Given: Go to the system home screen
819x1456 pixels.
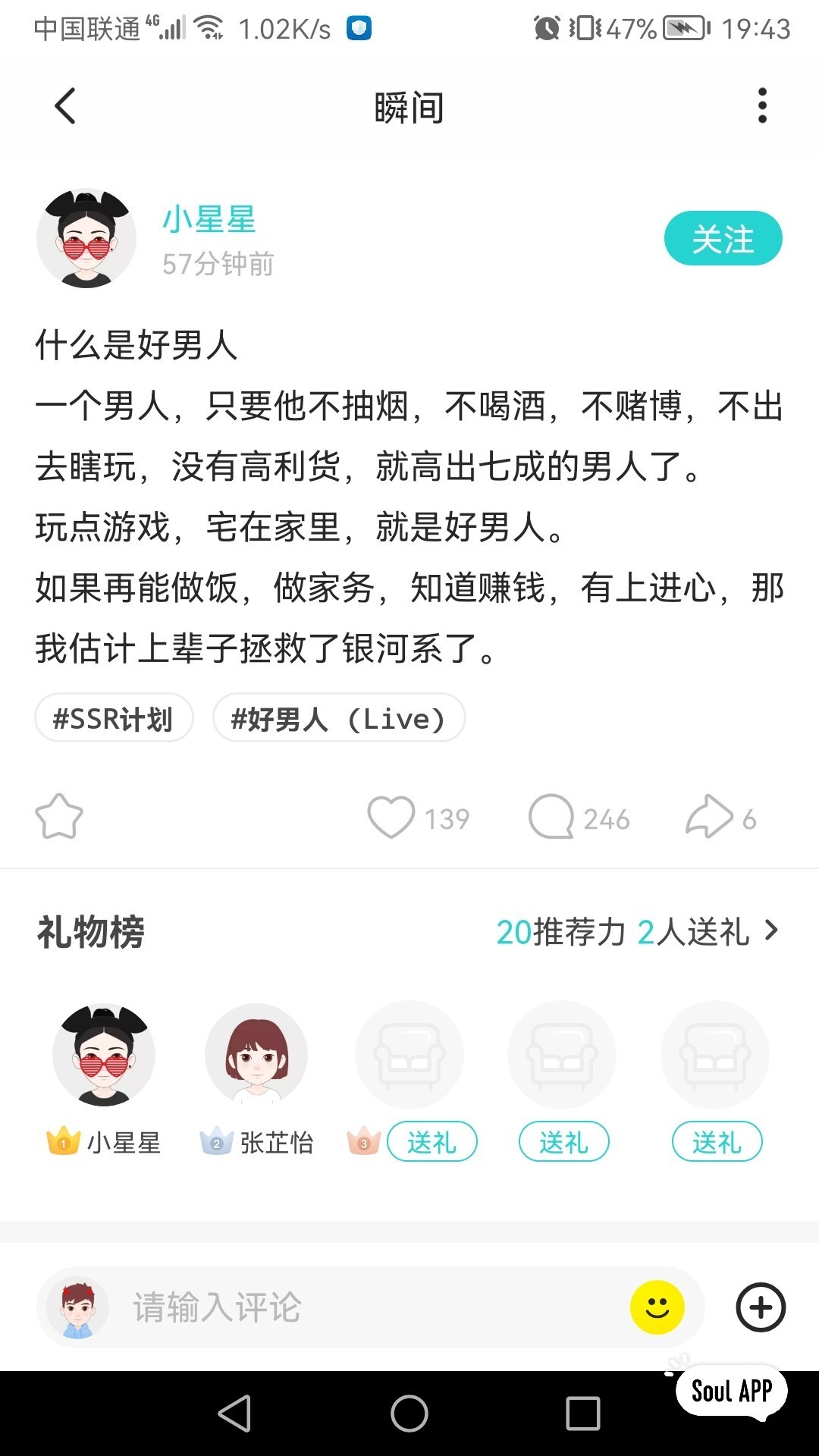Looking at the screenshot, I should 409,1414.
